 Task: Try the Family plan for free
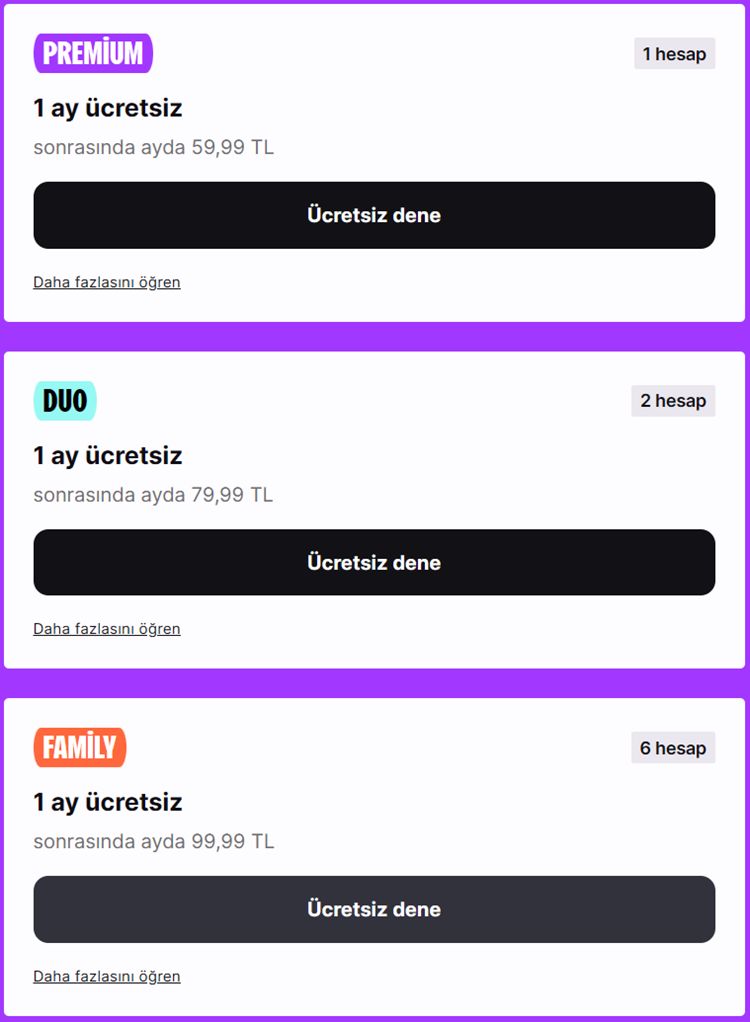(374, 909)
